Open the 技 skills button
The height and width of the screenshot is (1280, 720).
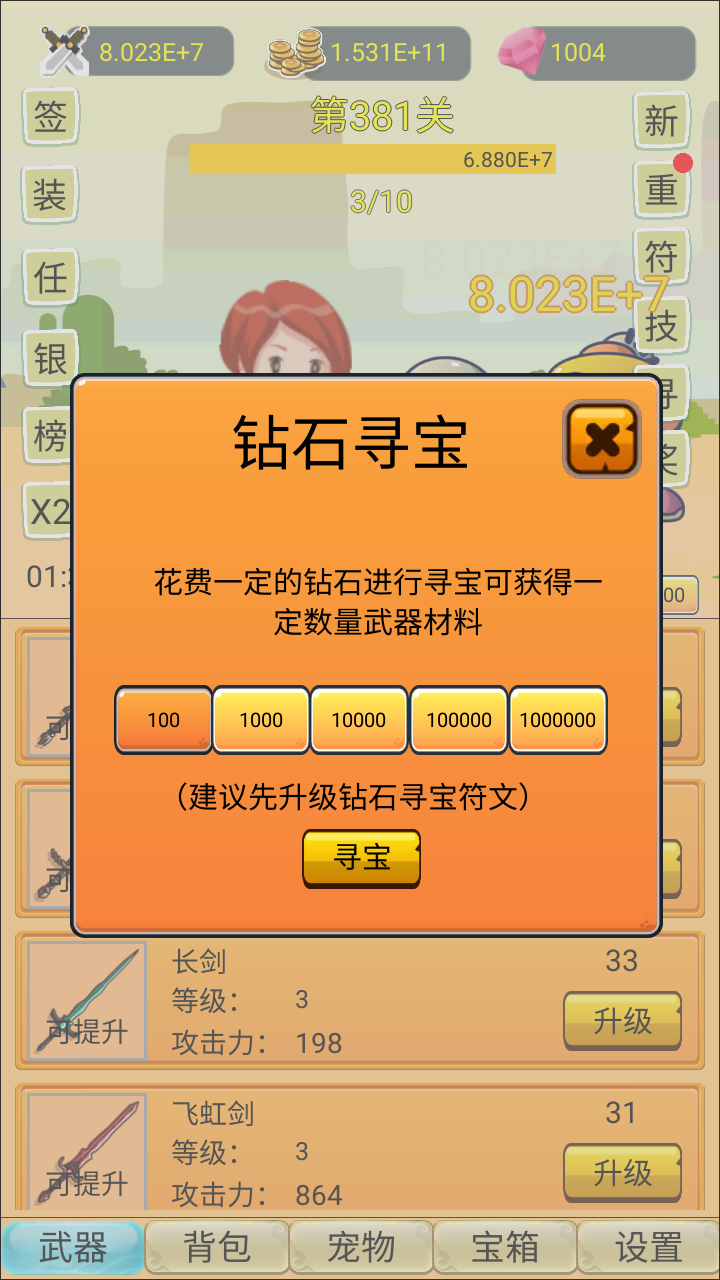tap(661, 326)
